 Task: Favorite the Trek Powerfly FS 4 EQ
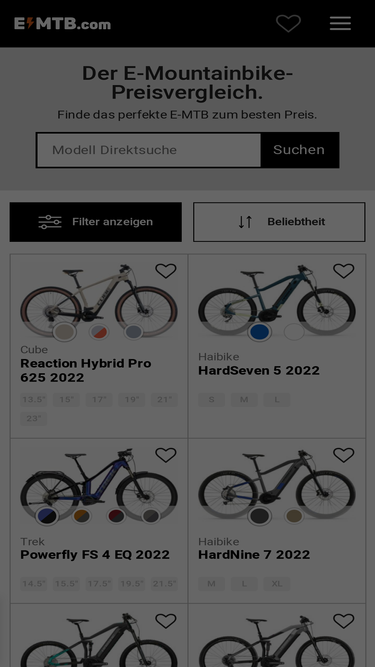click(x=165, y=455)
